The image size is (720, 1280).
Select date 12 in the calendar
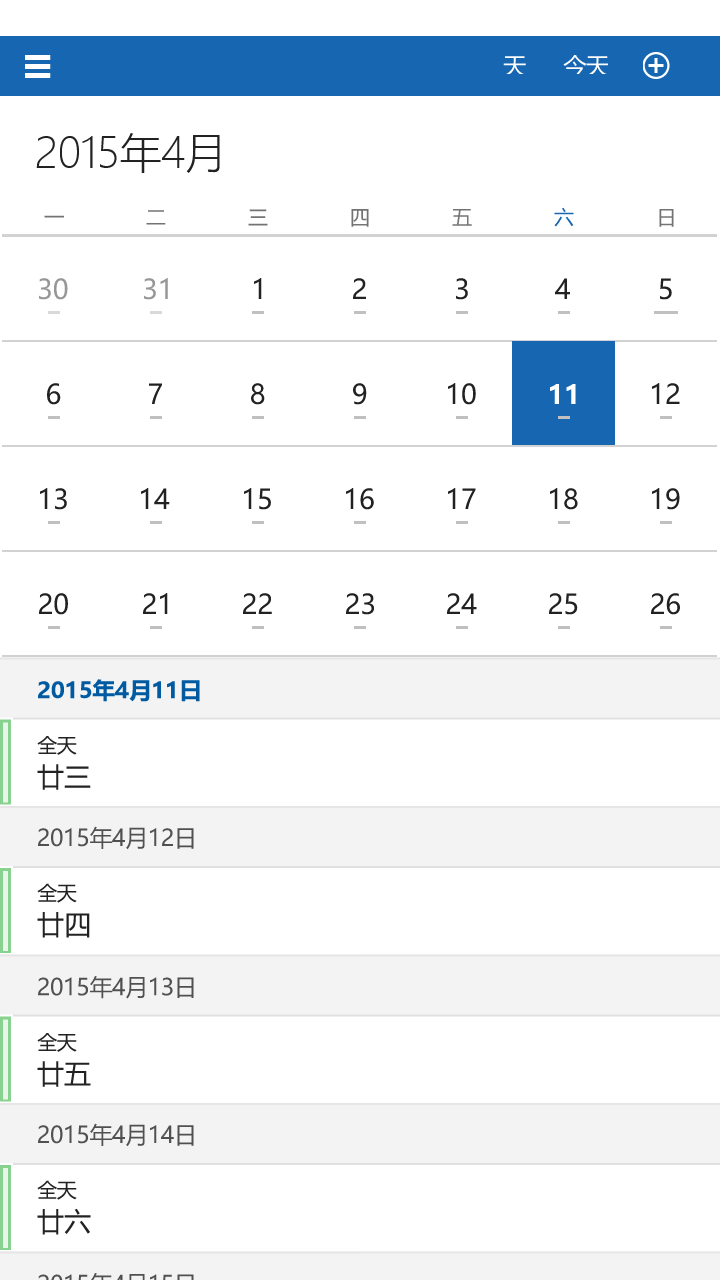tap(666, 393)
